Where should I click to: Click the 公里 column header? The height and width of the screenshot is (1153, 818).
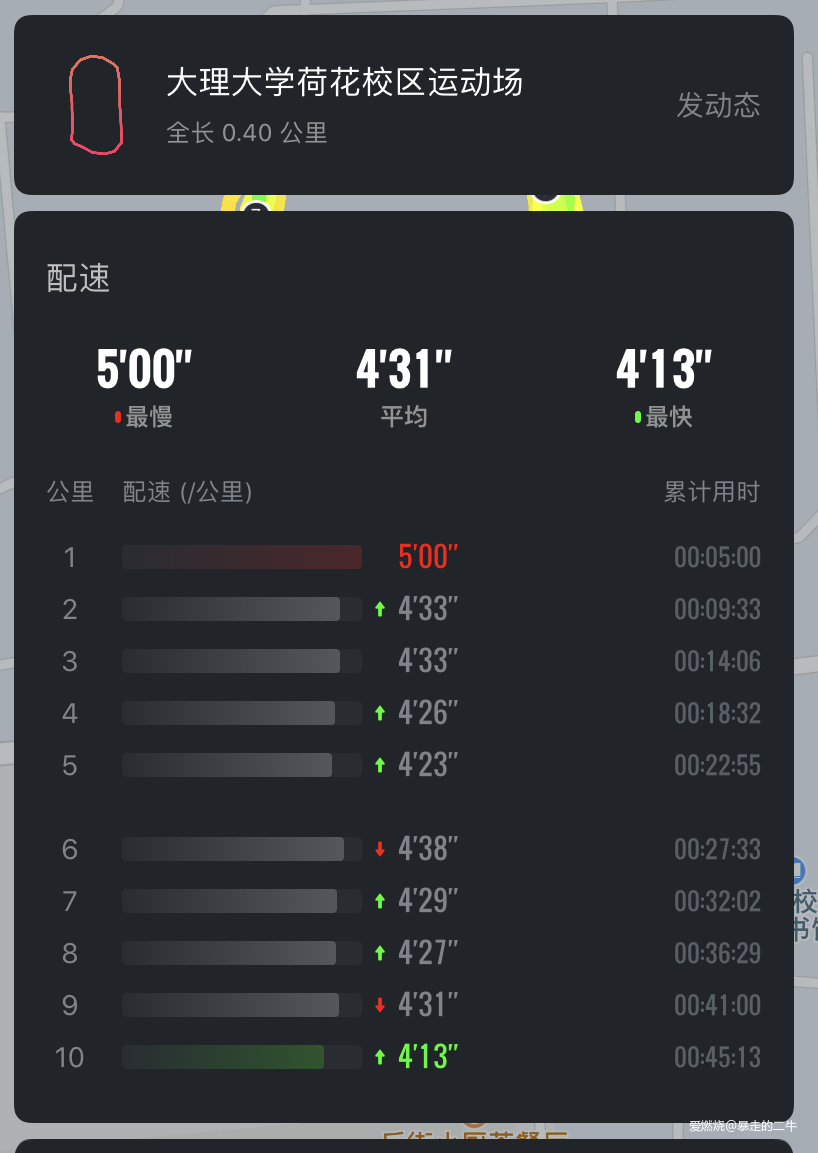(x=70, y=492)
